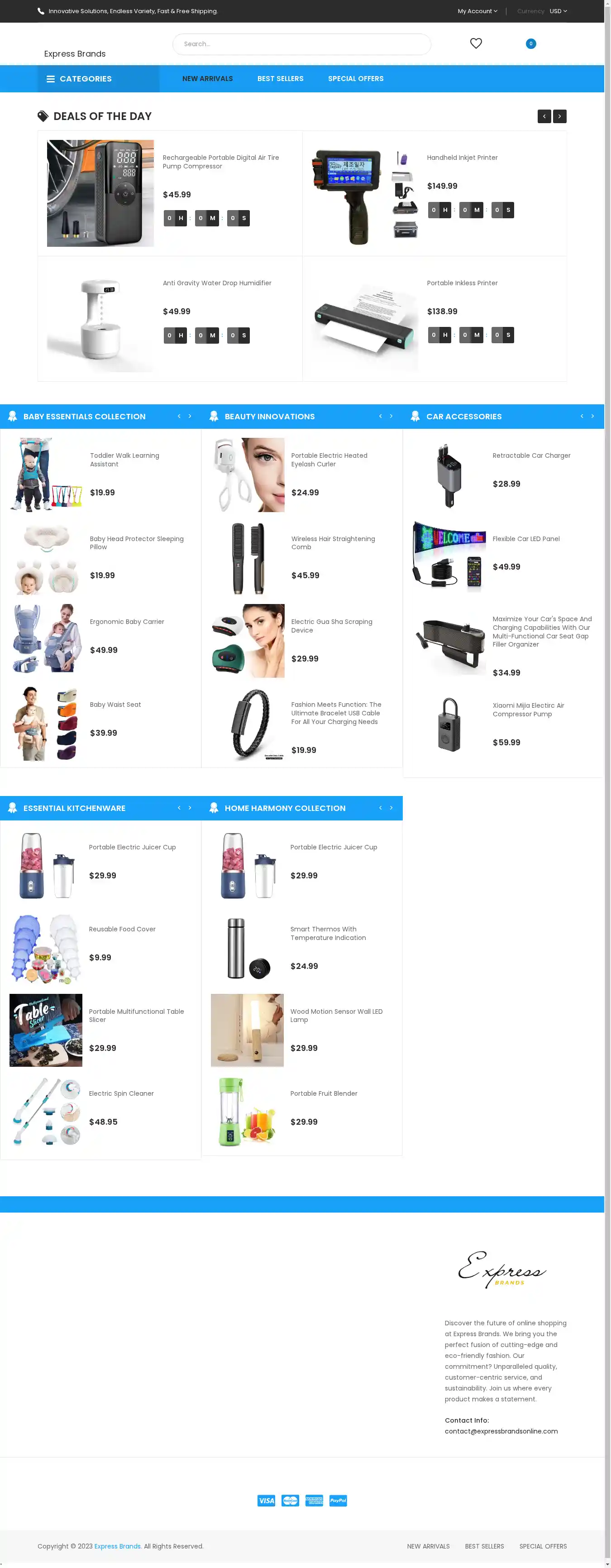Open the wishlist heart icon
The height and width of the screenshot is (1568, 611).
(476, 43)
